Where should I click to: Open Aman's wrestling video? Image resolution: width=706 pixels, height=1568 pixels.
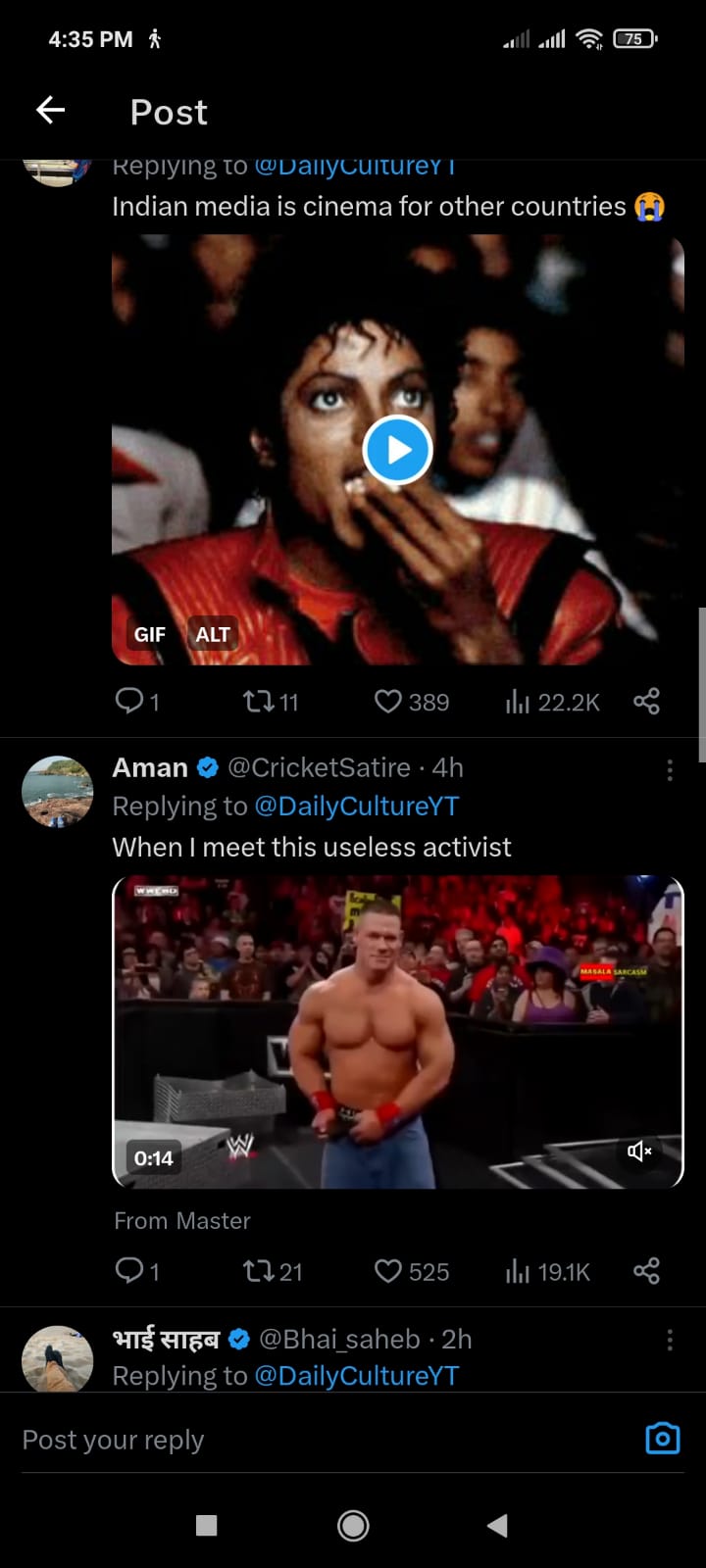[397, 1029]
